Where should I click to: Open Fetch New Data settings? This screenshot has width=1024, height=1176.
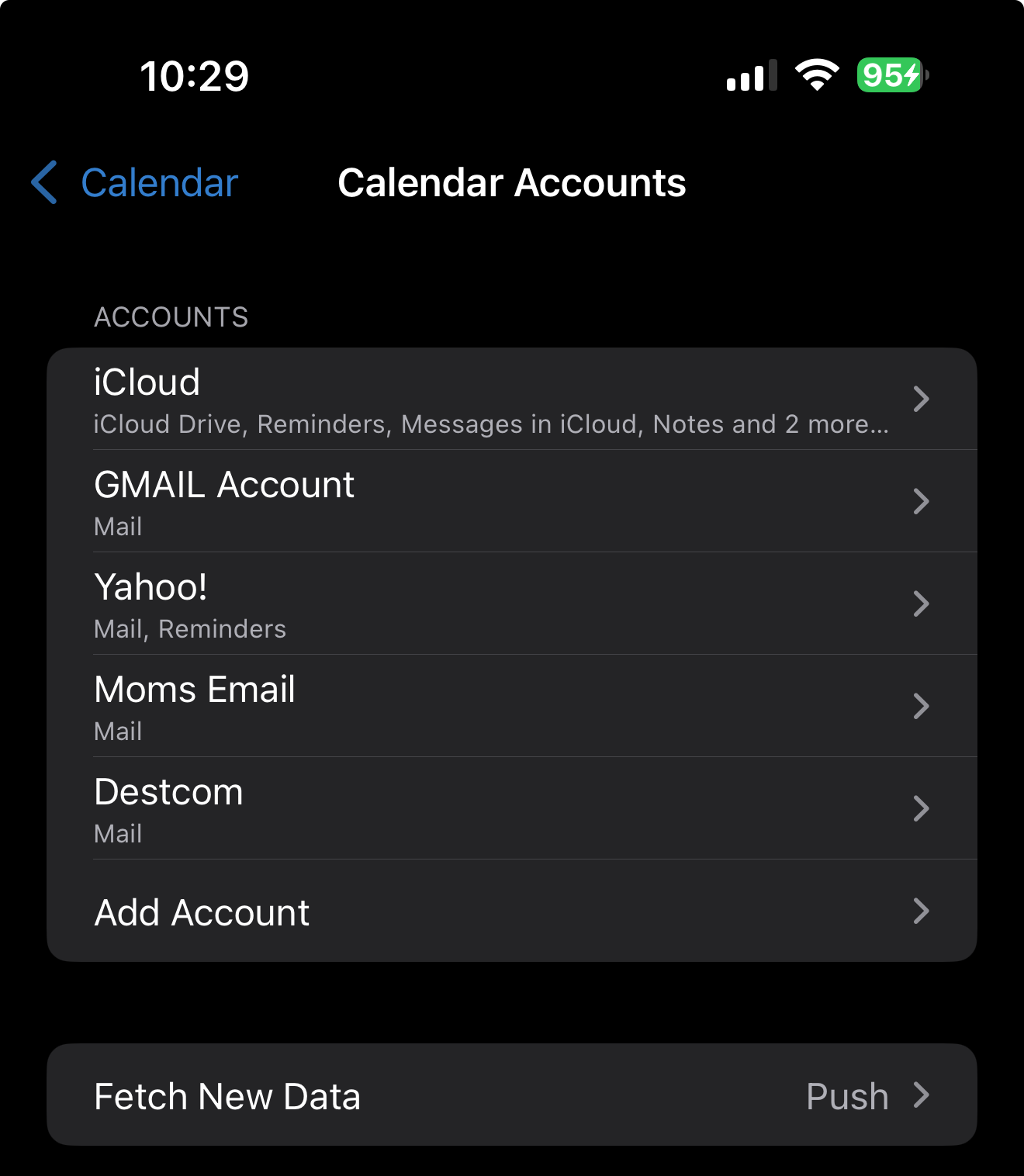tap(510, 1095)
